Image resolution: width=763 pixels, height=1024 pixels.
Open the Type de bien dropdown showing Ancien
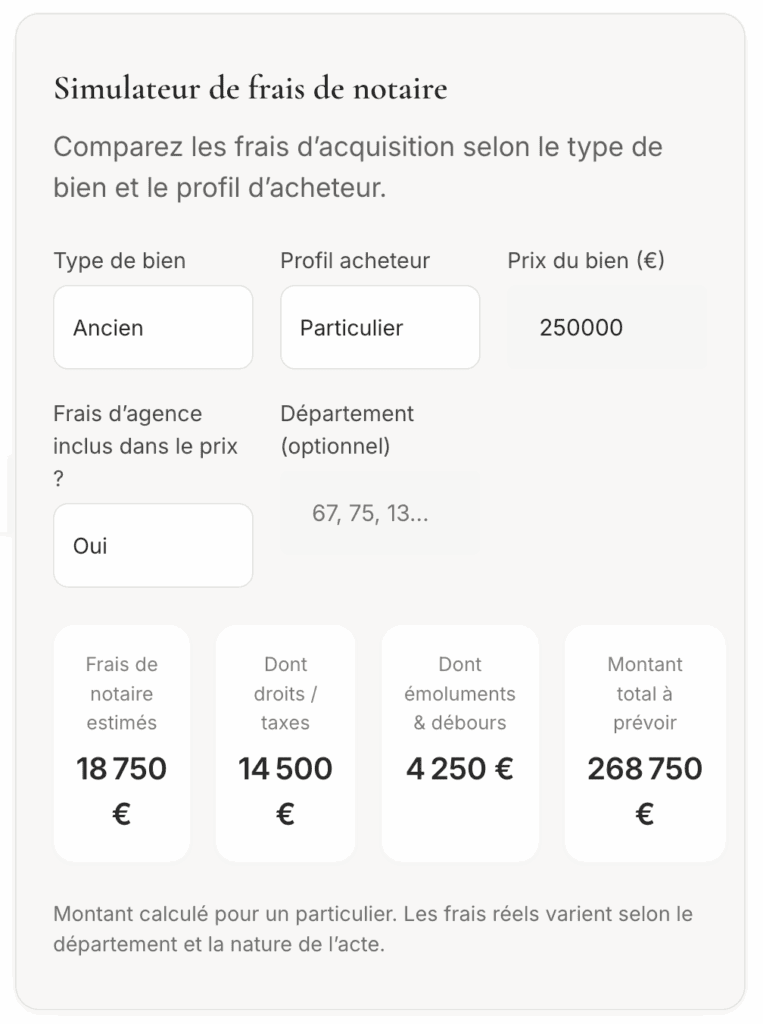pyautogui.click(x=152, y=327)
